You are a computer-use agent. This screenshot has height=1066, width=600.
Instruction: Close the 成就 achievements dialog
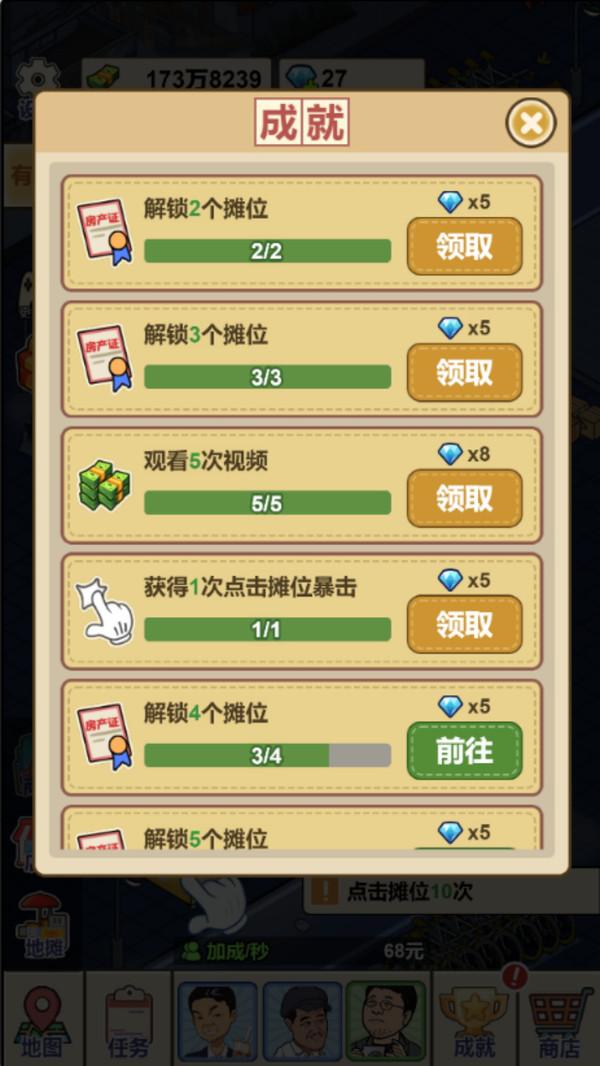click(531, 124)
